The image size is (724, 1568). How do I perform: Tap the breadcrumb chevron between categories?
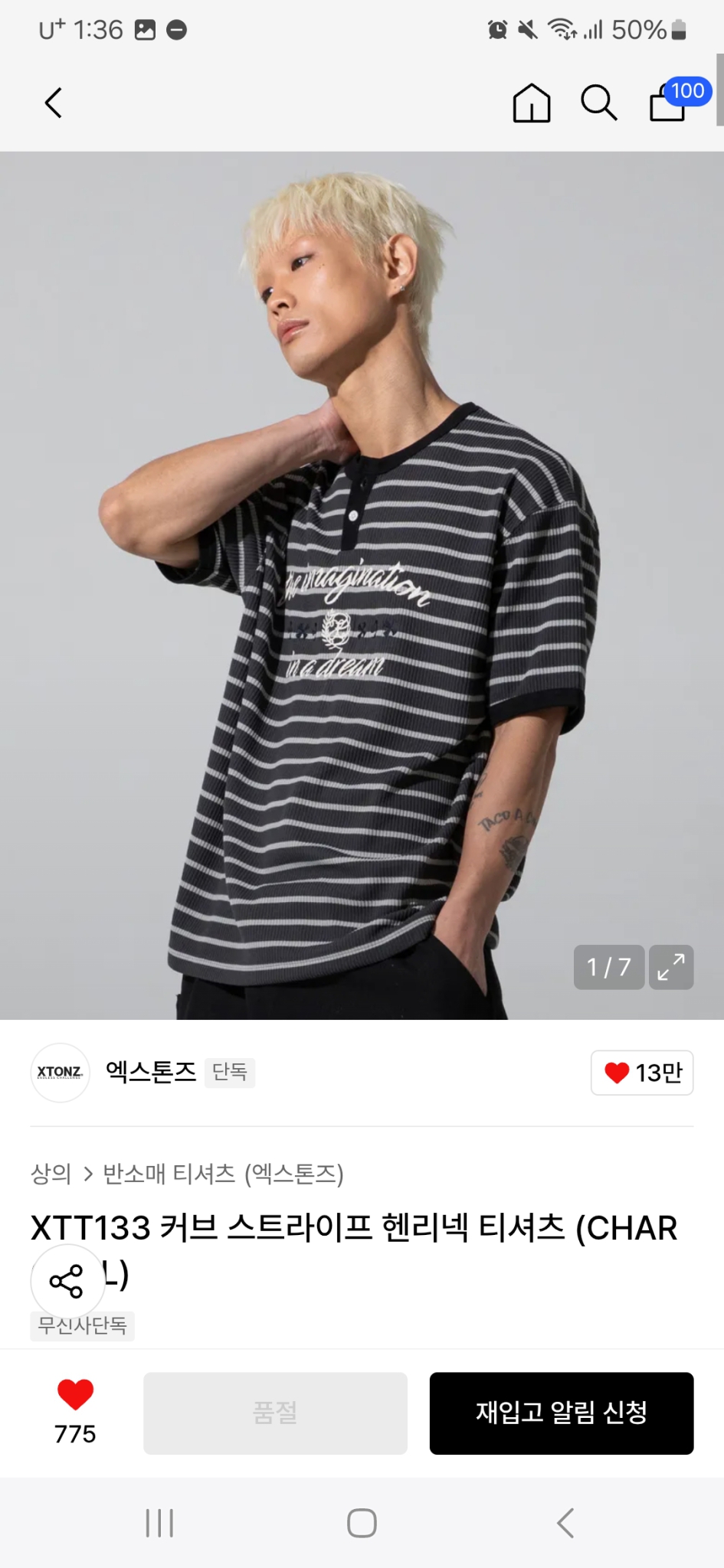pyautogui.click(x=87, y=1175)
